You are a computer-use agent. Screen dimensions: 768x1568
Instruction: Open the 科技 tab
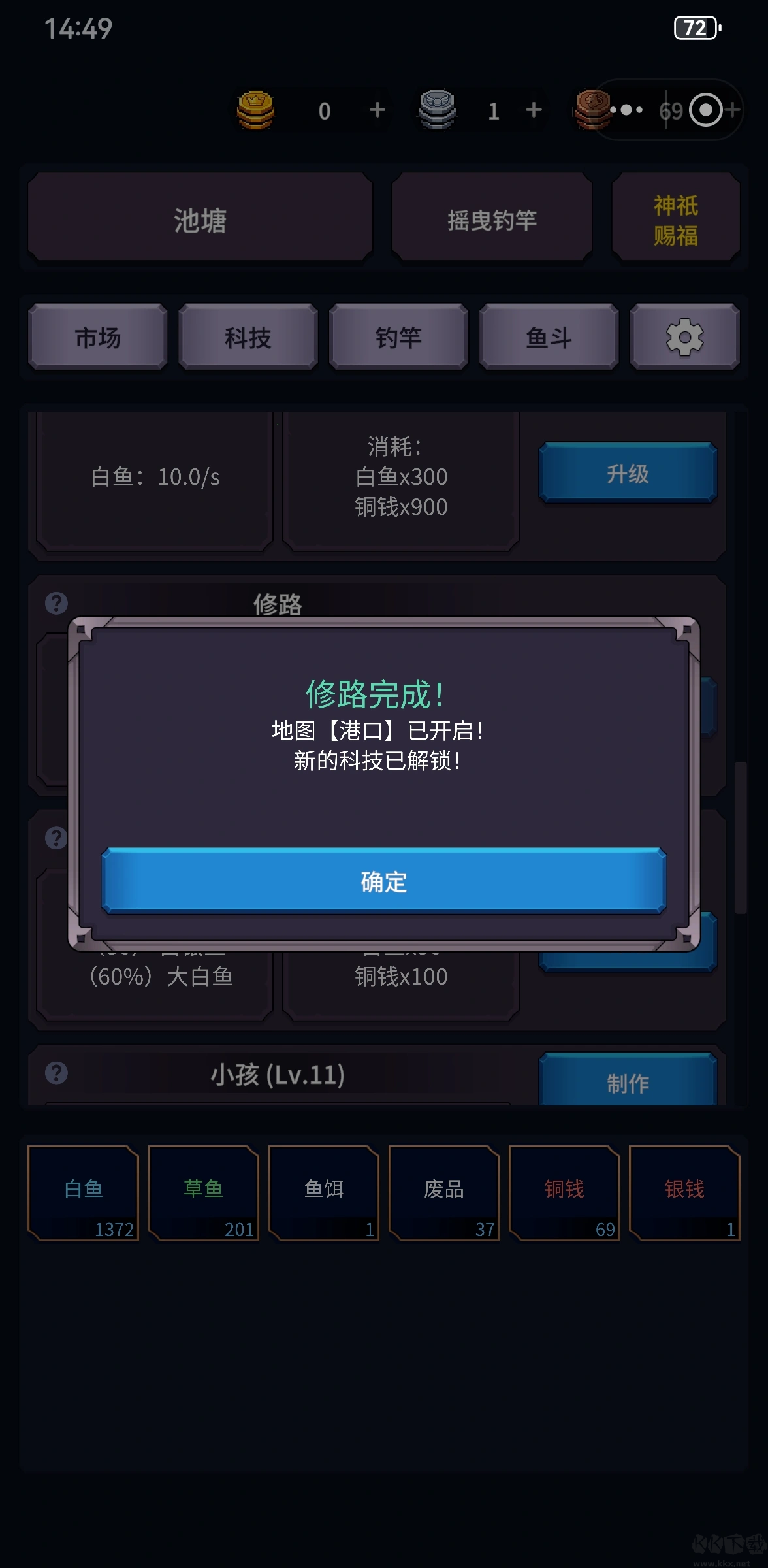click(x=248, y=337)
